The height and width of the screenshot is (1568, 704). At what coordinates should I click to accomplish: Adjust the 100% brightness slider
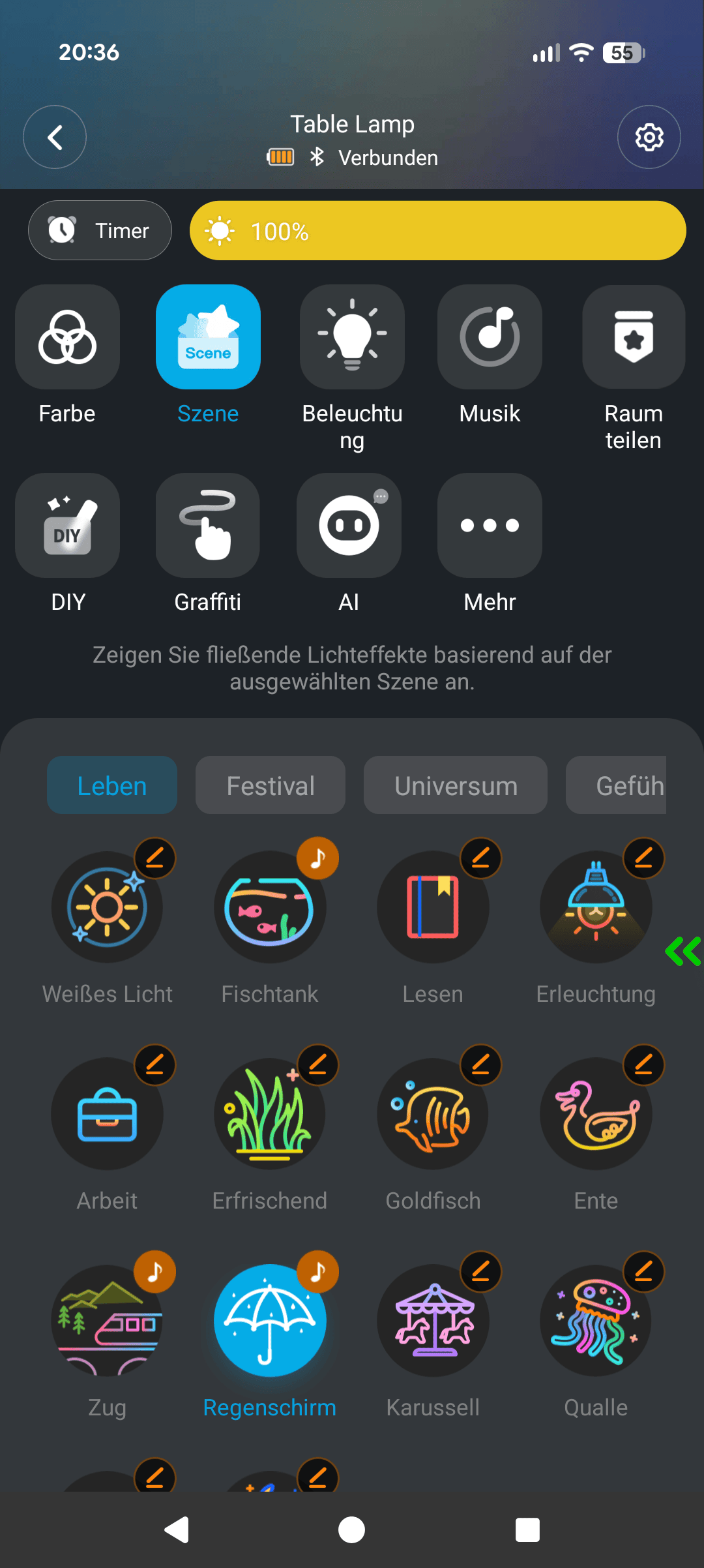(x=437, y=230)
